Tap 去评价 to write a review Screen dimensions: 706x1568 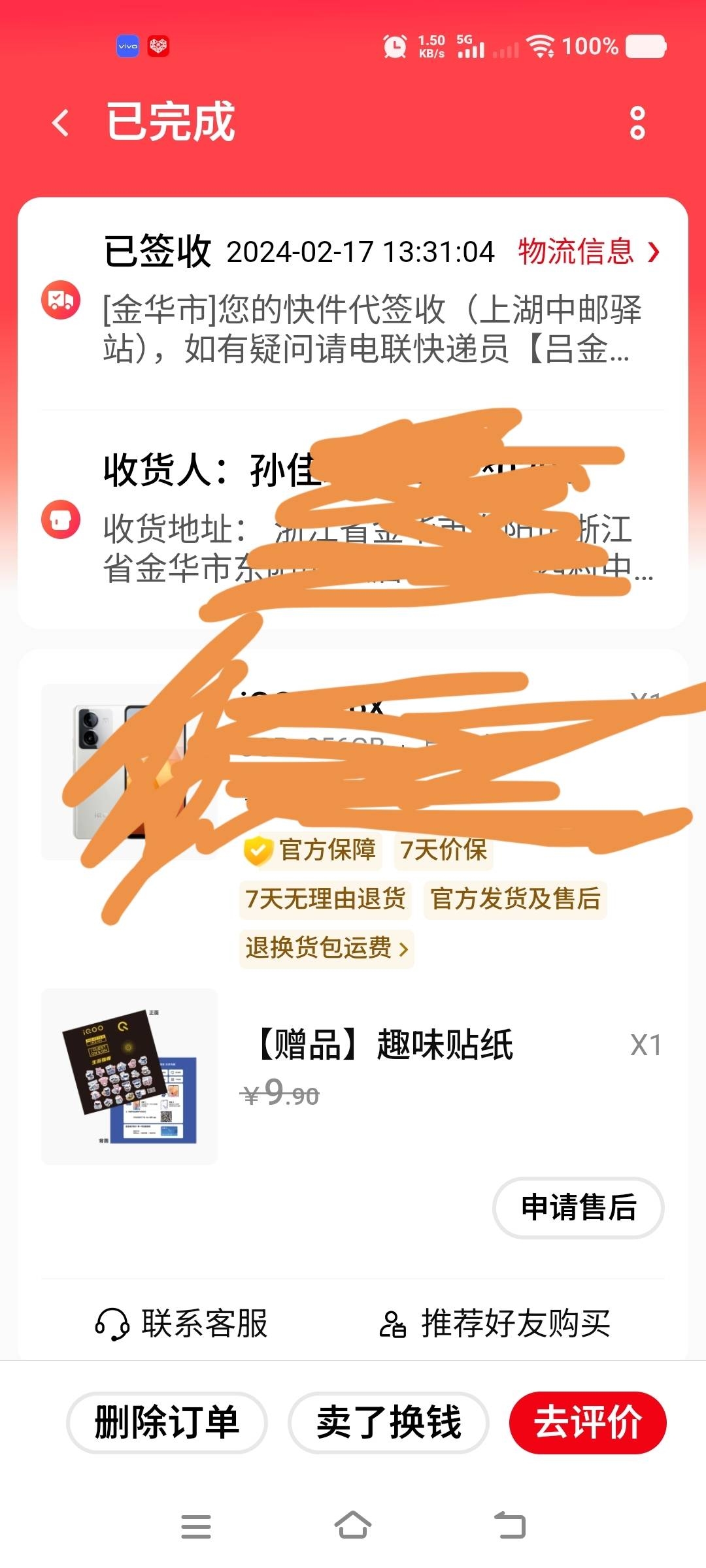pos(587,1422)
